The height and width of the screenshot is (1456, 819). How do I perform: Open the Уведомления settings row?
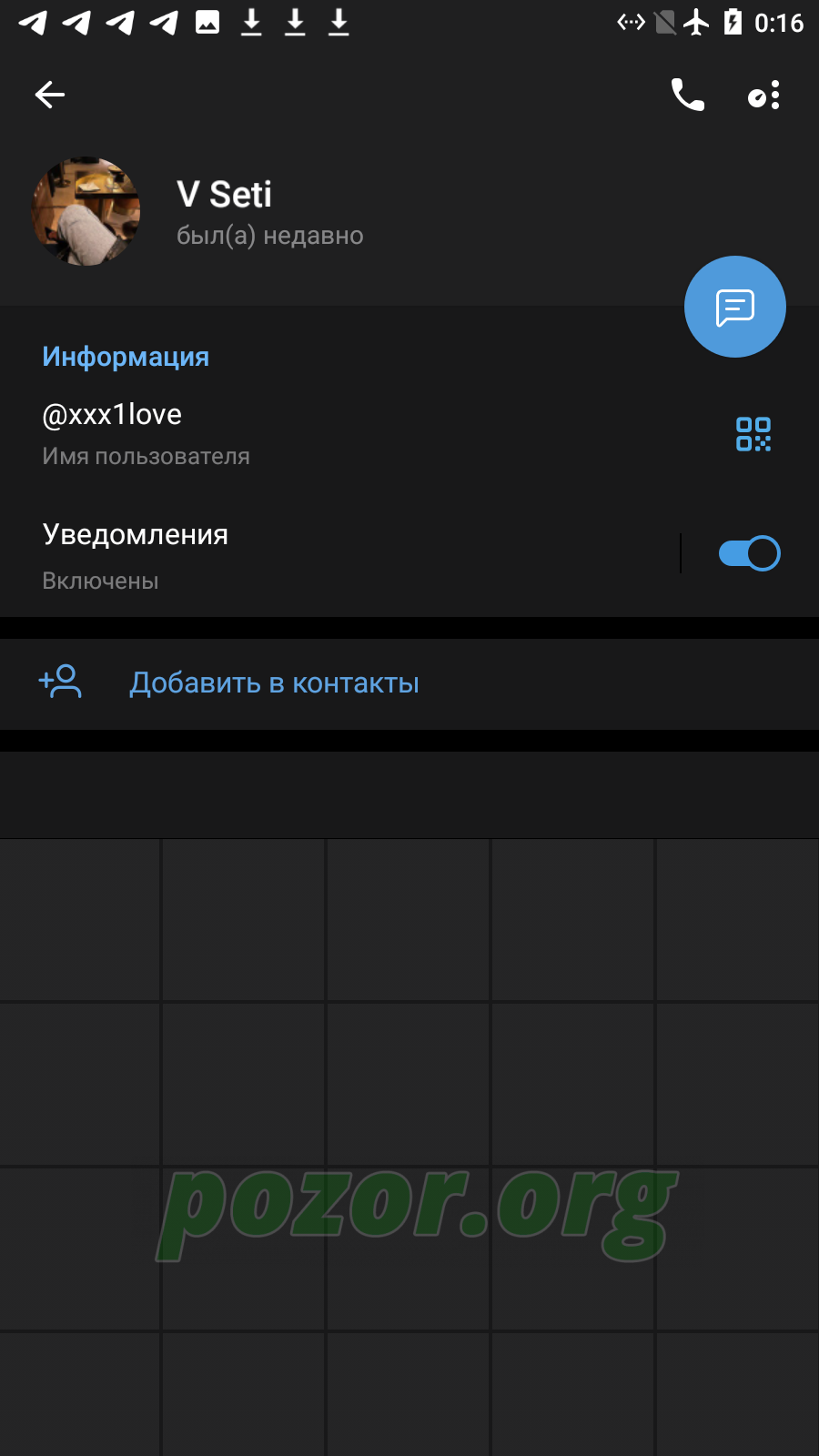point(339,555)
